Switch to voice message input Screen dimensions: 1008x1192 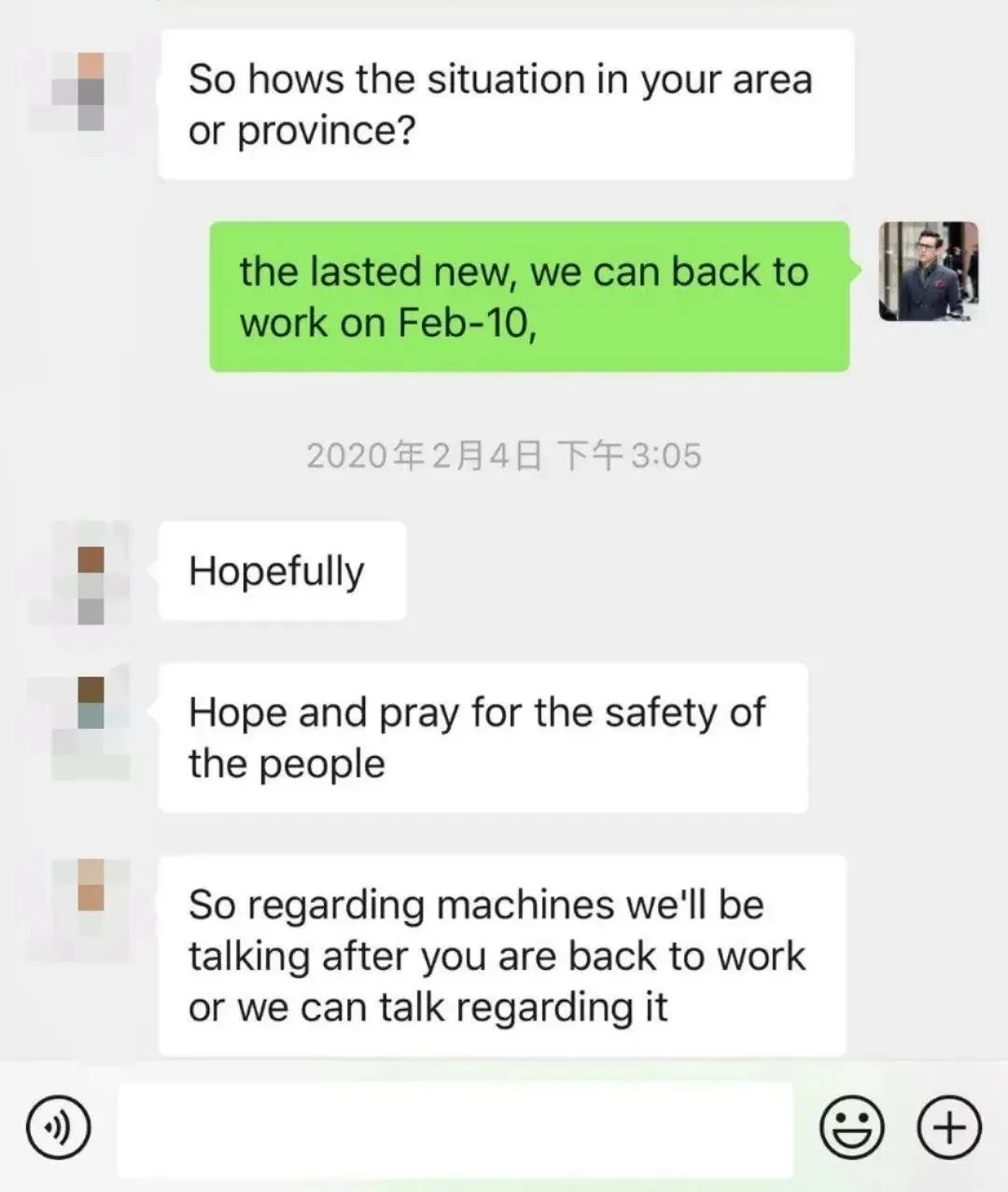[59, 1129]
